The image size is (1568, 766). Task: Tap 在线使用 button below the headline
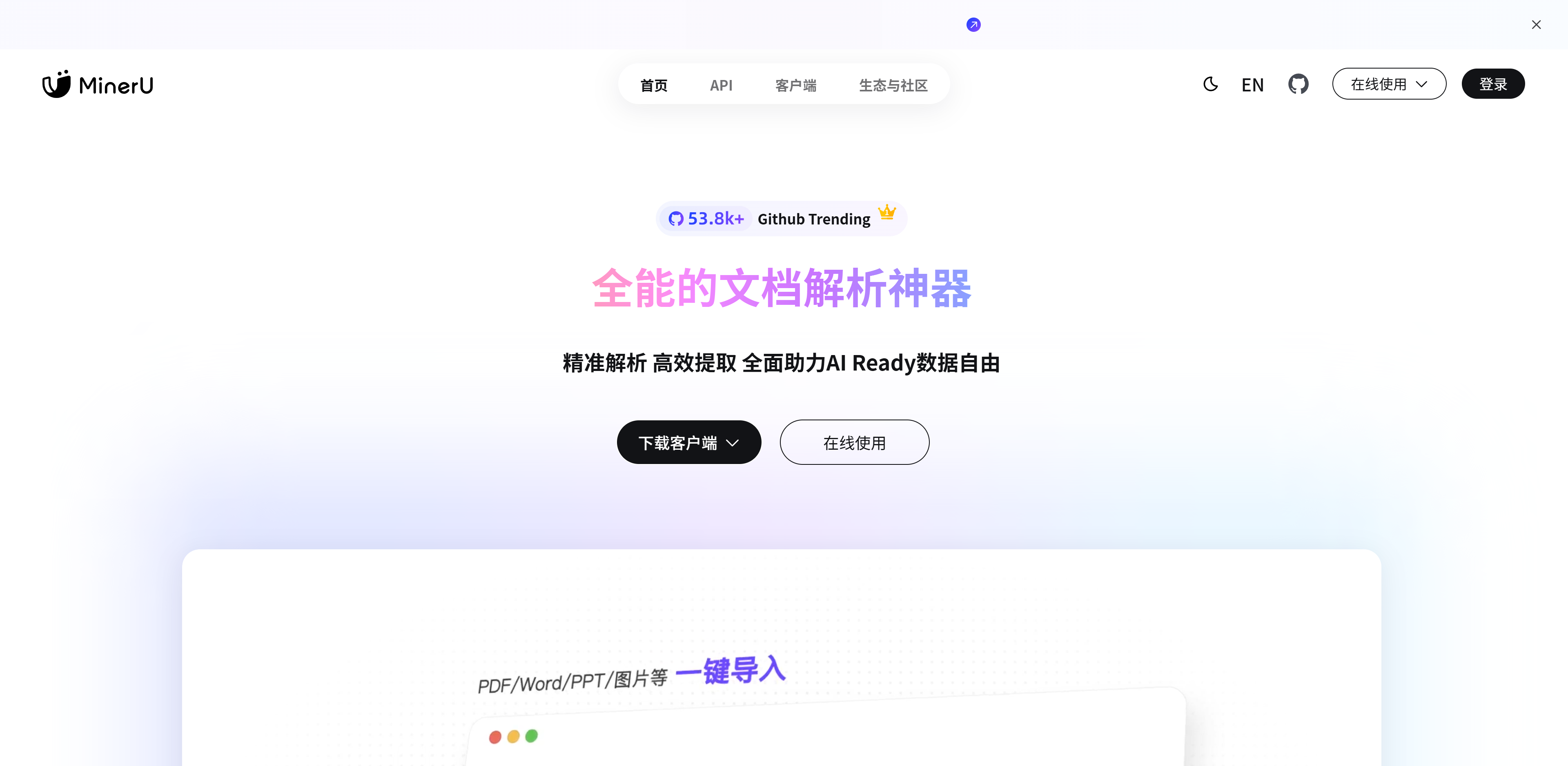[x=854, y=442]
